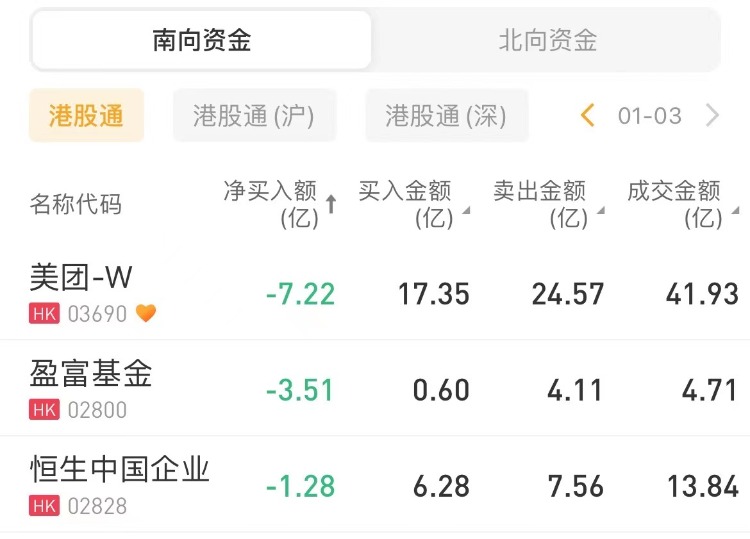Go to the date after 01-03

(x=712, y=116)
